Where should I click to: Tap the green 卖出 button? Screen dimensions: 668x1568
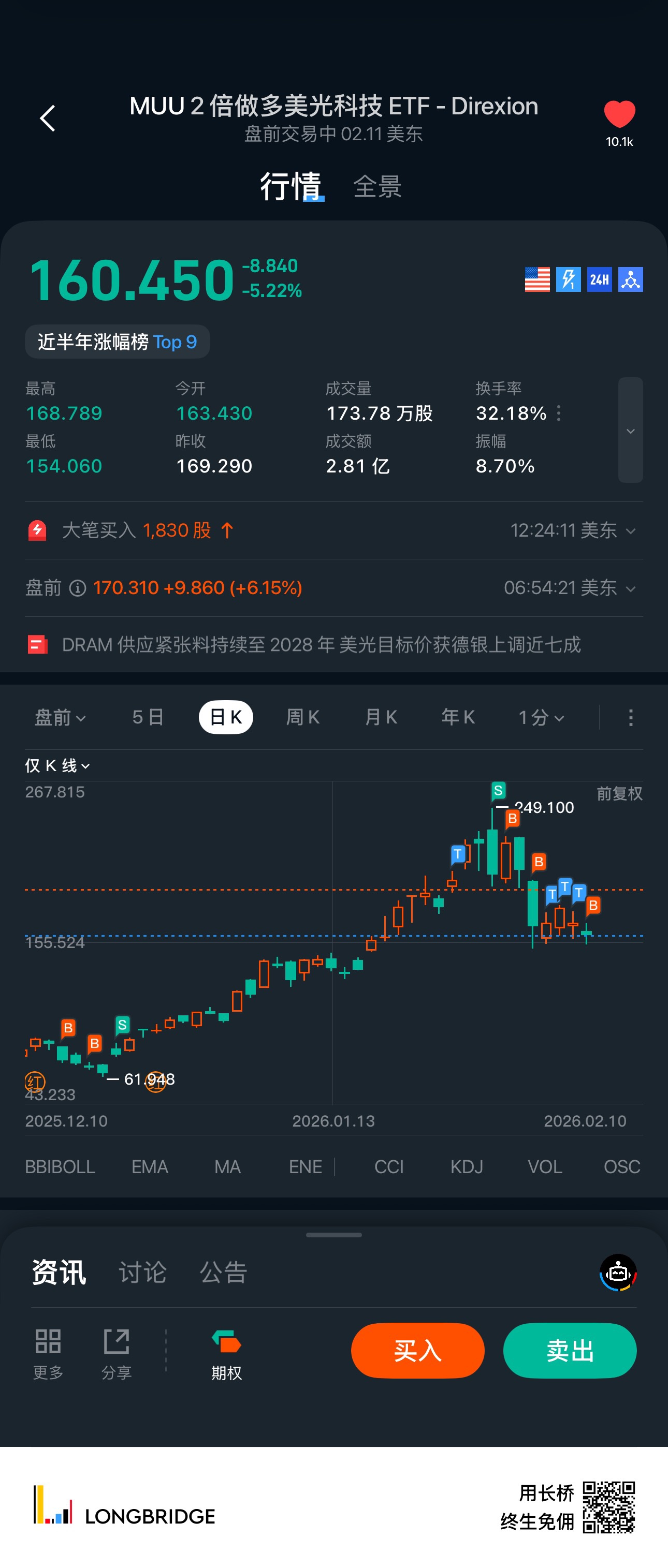coord(569,1350)
